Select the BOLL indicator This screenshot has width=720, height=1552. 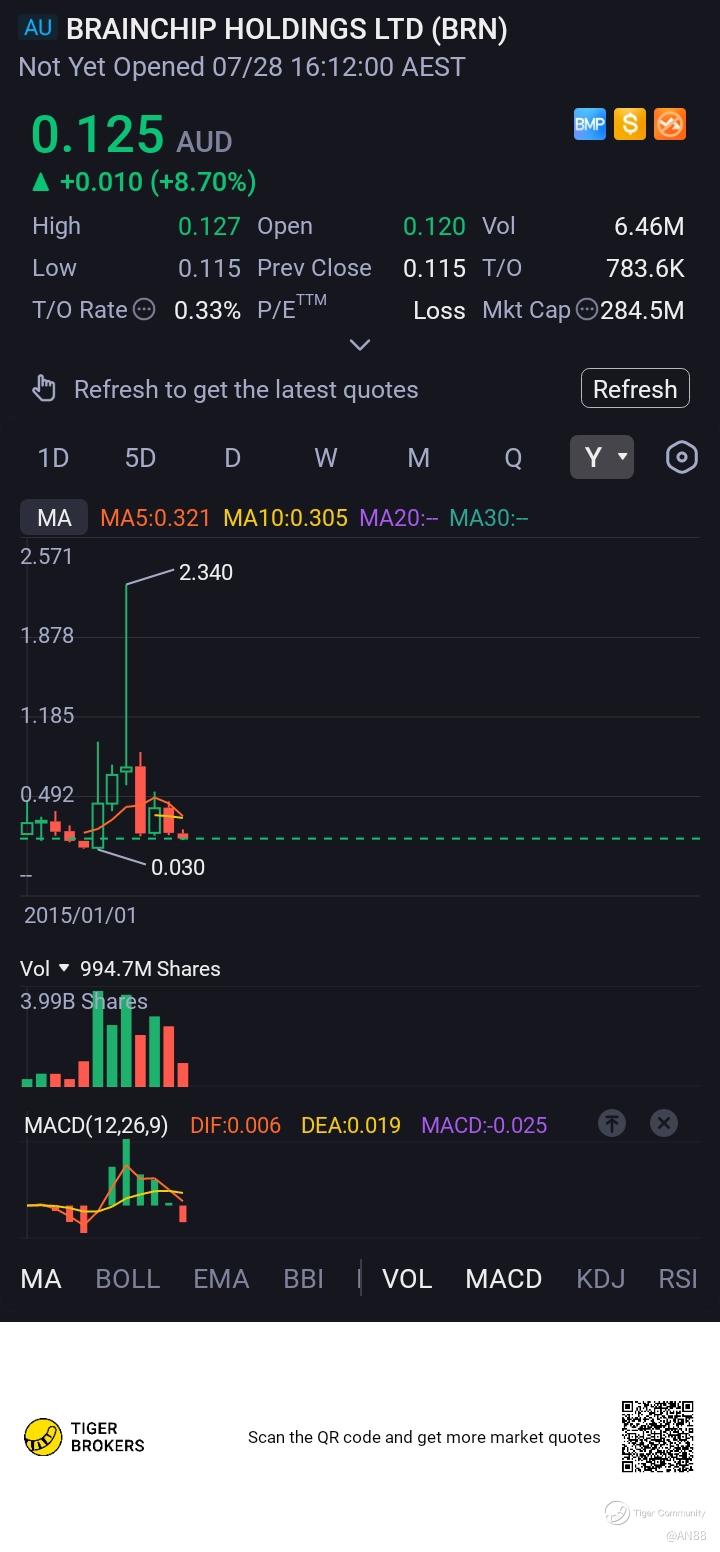pyautogui.click(x=127, y=1278)
